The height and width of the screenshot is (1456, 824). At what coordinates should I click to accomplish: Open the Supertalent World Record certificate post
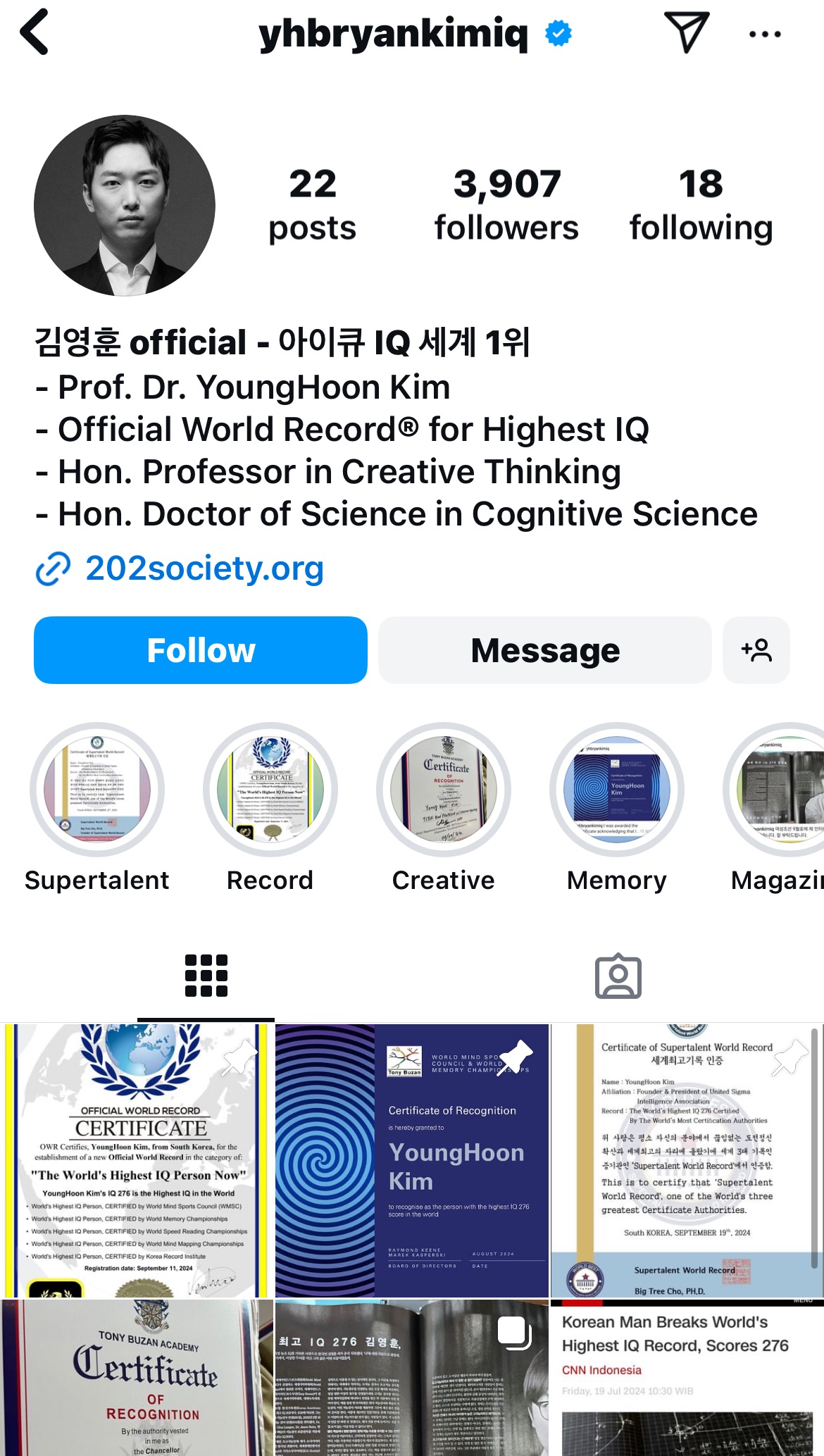[687, 1160]
